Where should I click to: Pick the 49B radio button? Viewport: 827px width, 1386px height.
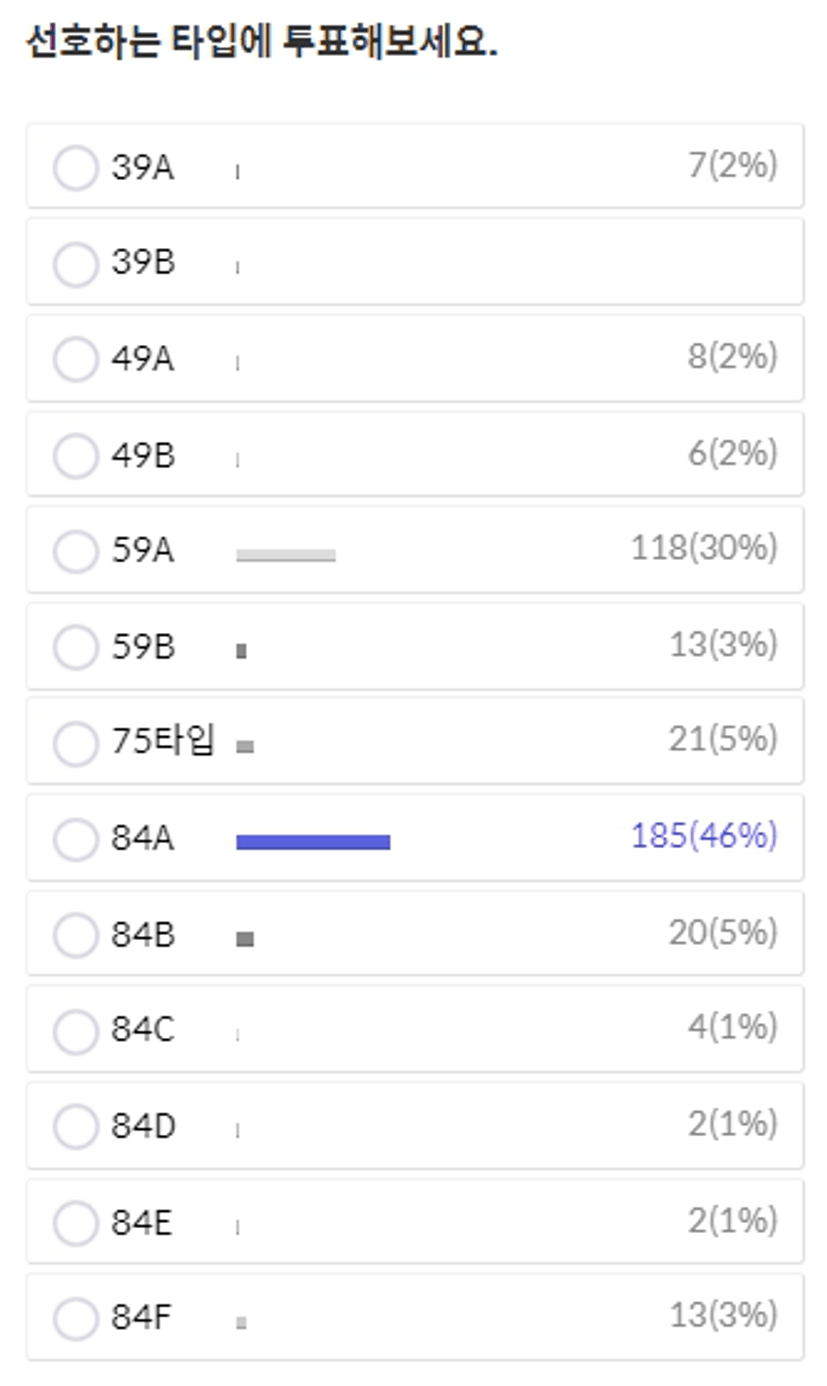(x=76, y=456)
